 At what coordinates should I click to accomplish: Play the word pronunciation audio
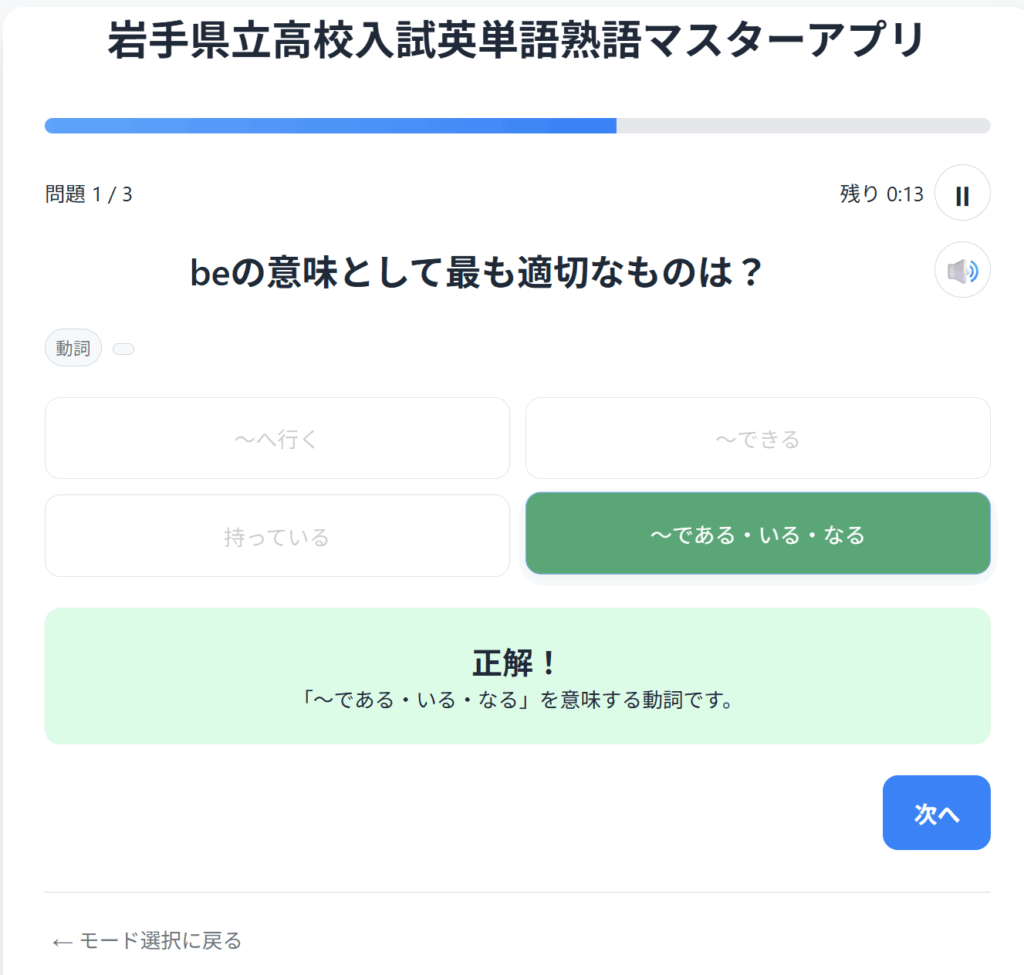(962, 270)
